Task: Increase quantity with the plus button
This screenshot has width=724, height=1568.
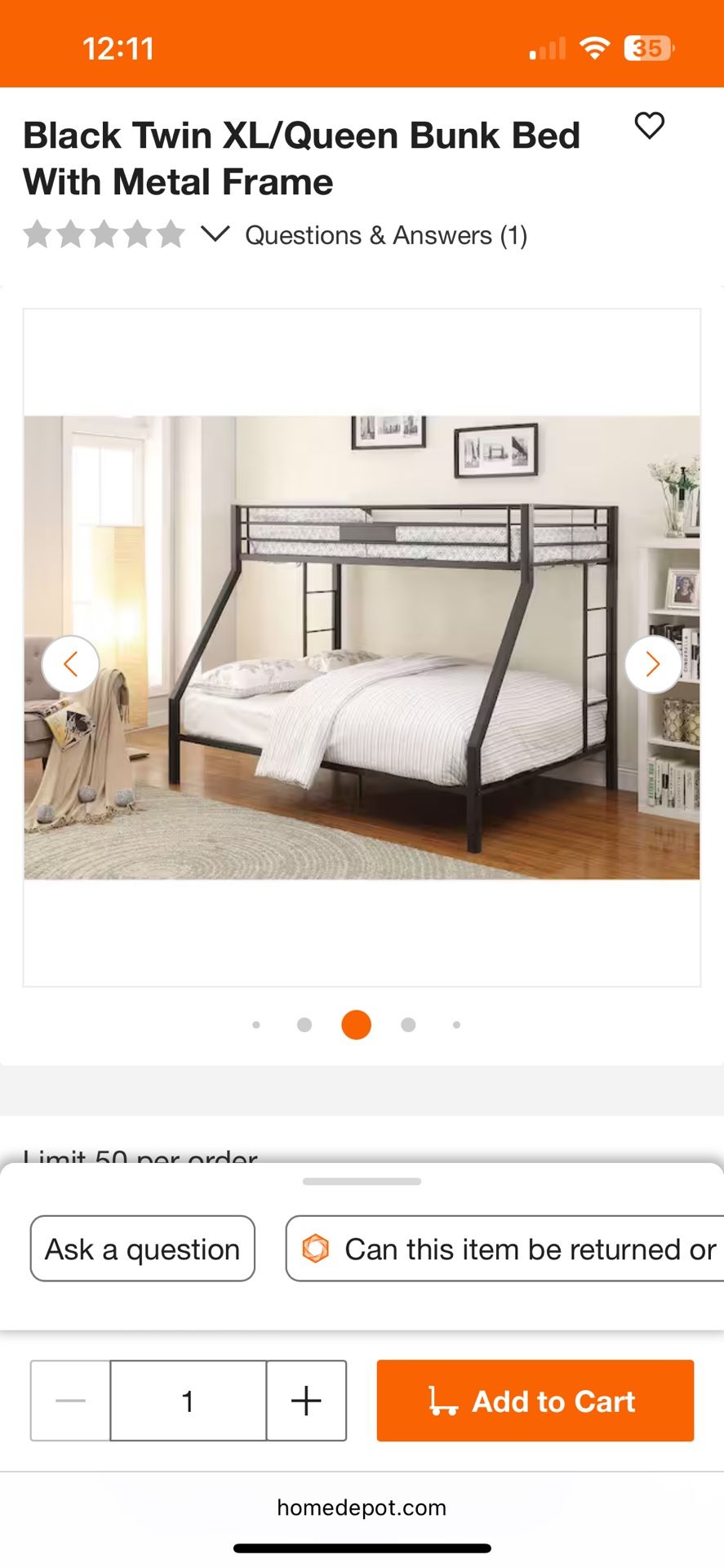Action: tap(306, 1401)
